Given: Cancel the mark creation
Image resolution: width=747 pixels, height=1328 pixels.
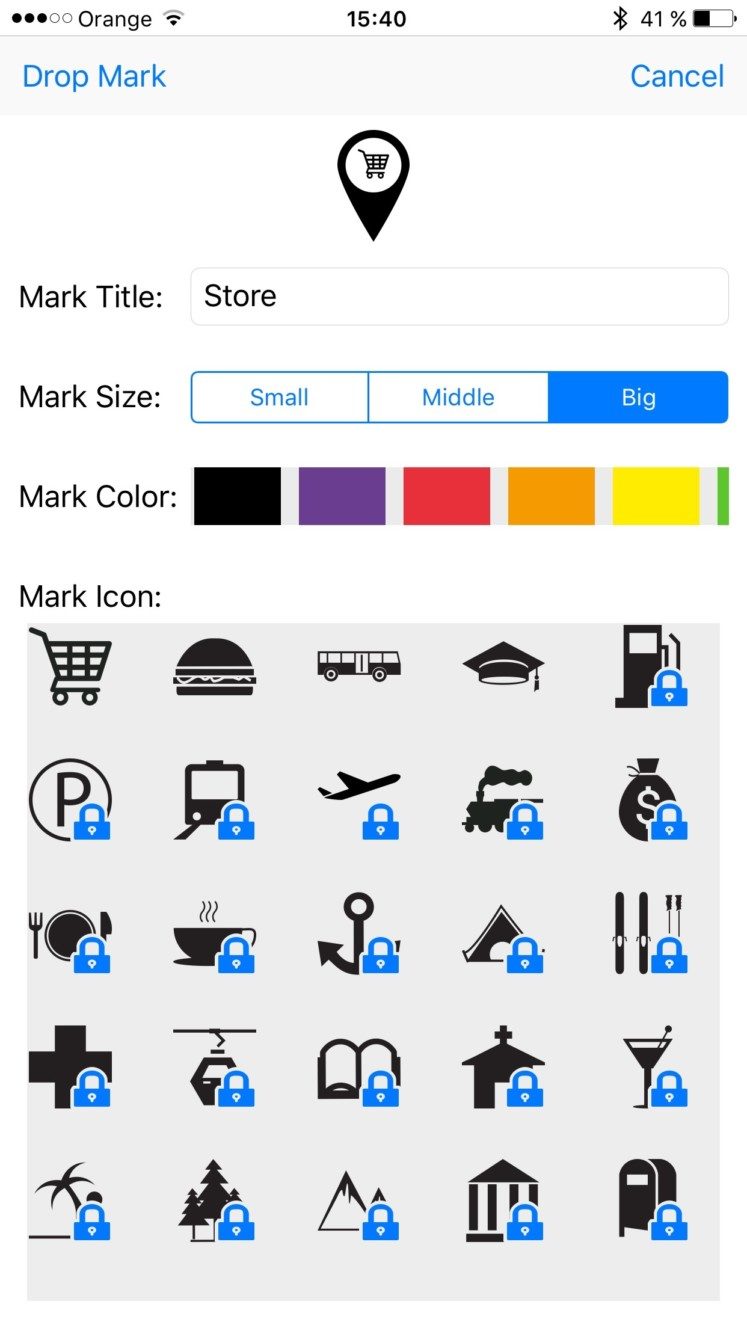Looking at the screenshot, I should [677, 76].
